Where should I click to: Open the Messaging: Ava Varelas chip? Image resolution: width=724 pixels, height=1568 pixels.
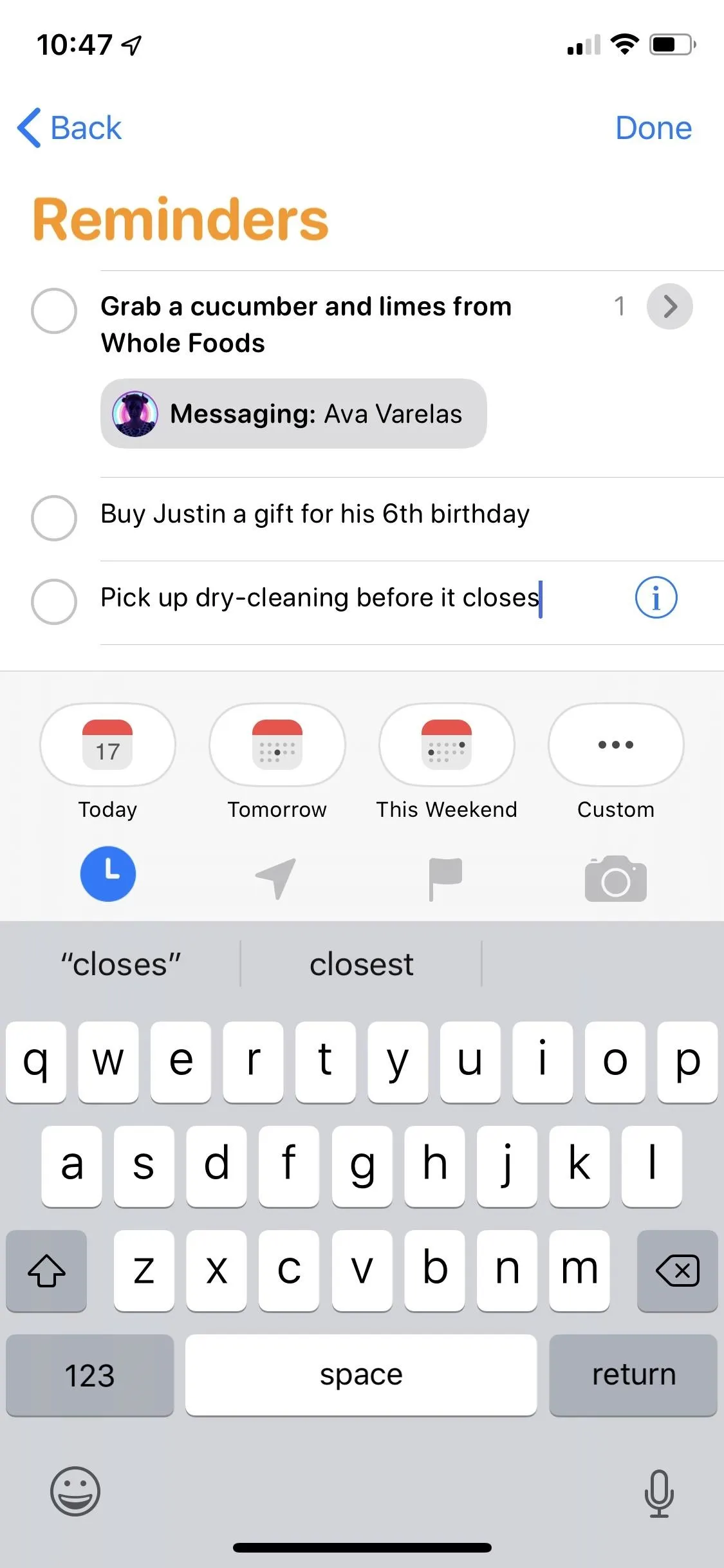point(293,414)
